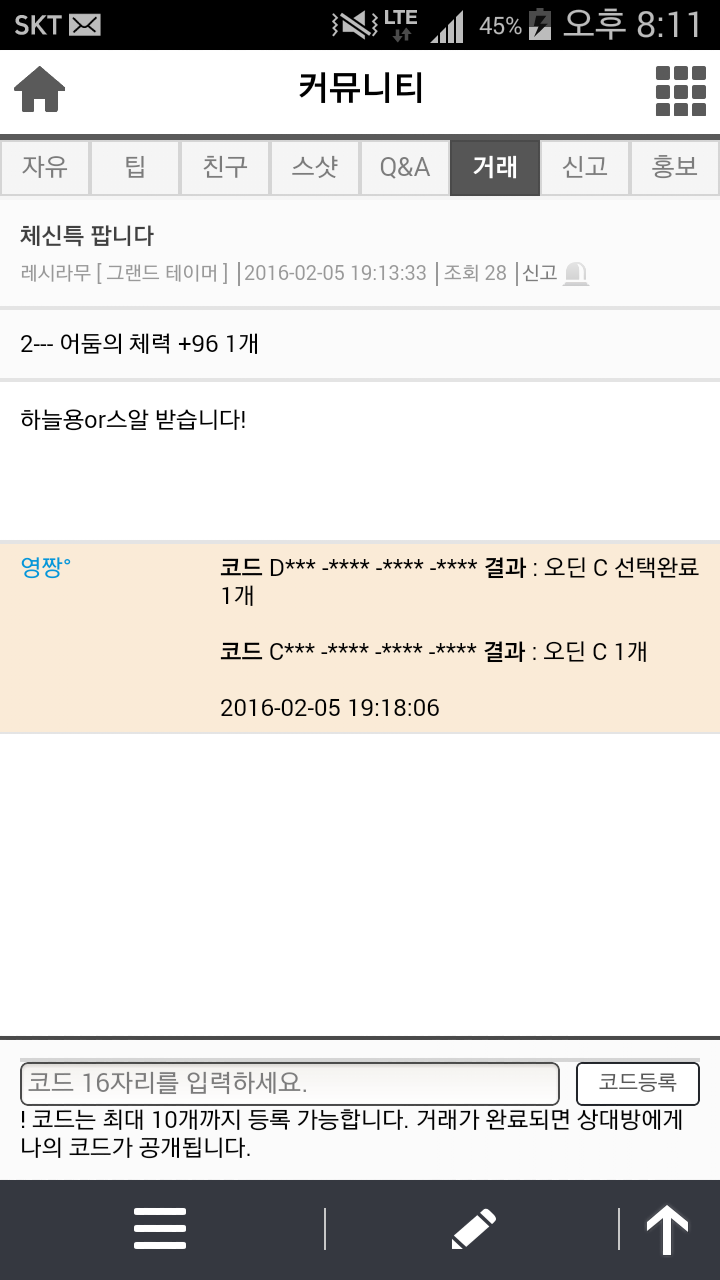Tap the 코드등록 button

[638, 1083]
